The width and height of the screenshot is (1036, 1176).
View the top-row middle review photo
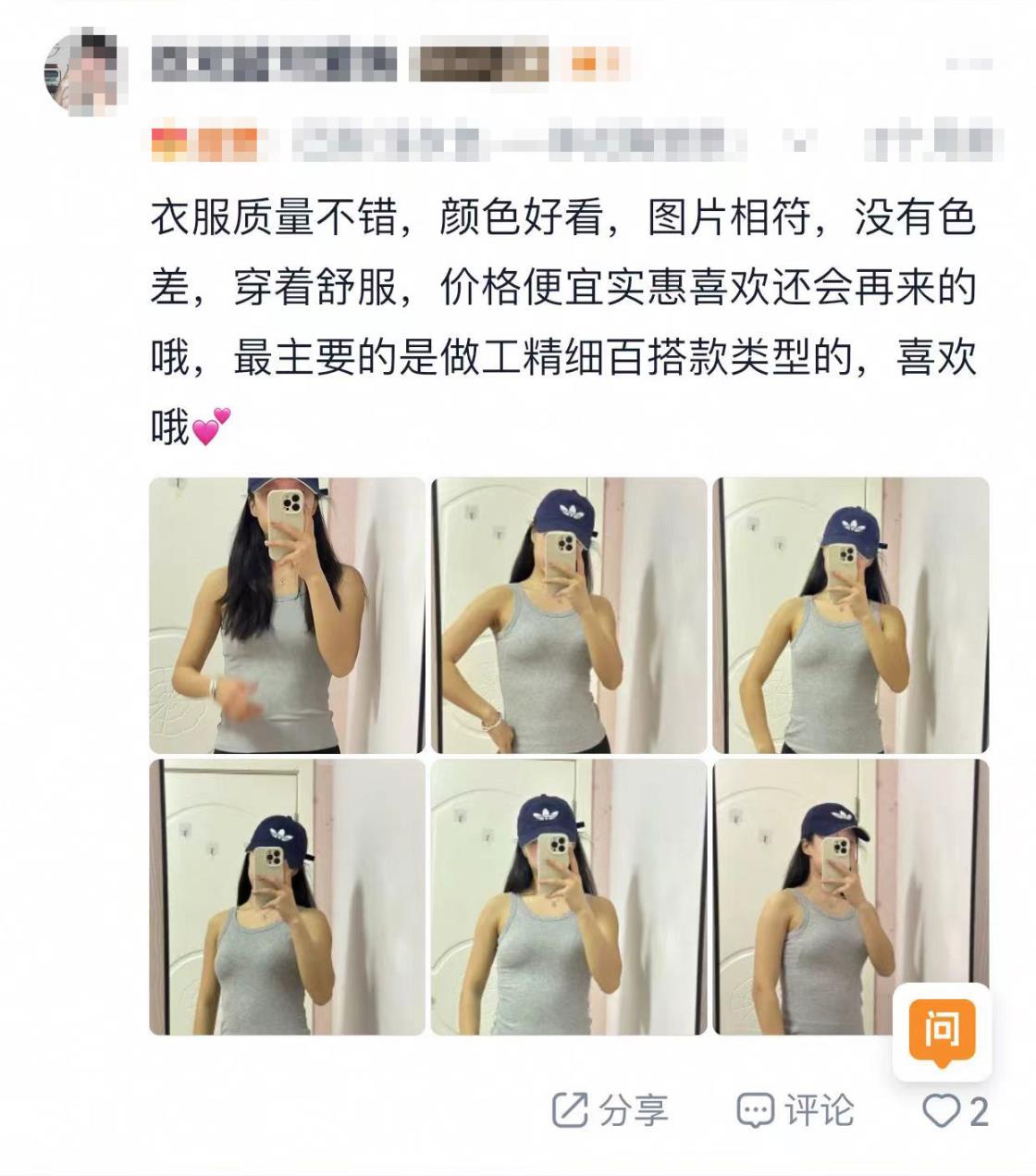click(569, 615)
